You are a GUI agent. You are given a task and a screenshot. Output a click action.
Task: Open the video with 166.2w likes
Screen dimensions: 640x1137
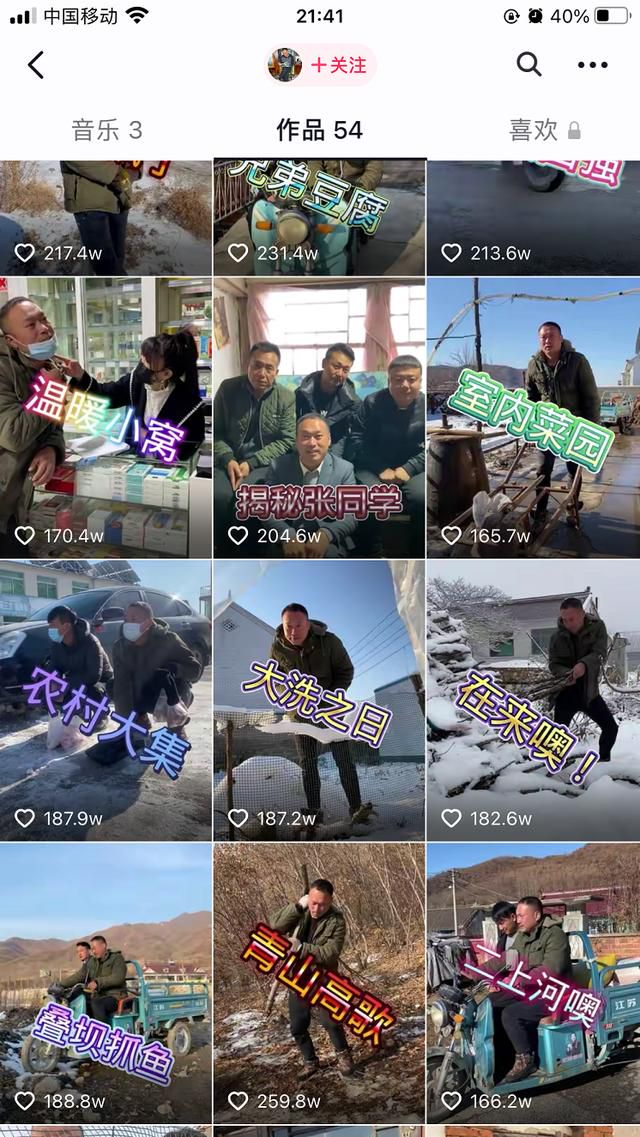pyautogui.click(x=533, y=983)
